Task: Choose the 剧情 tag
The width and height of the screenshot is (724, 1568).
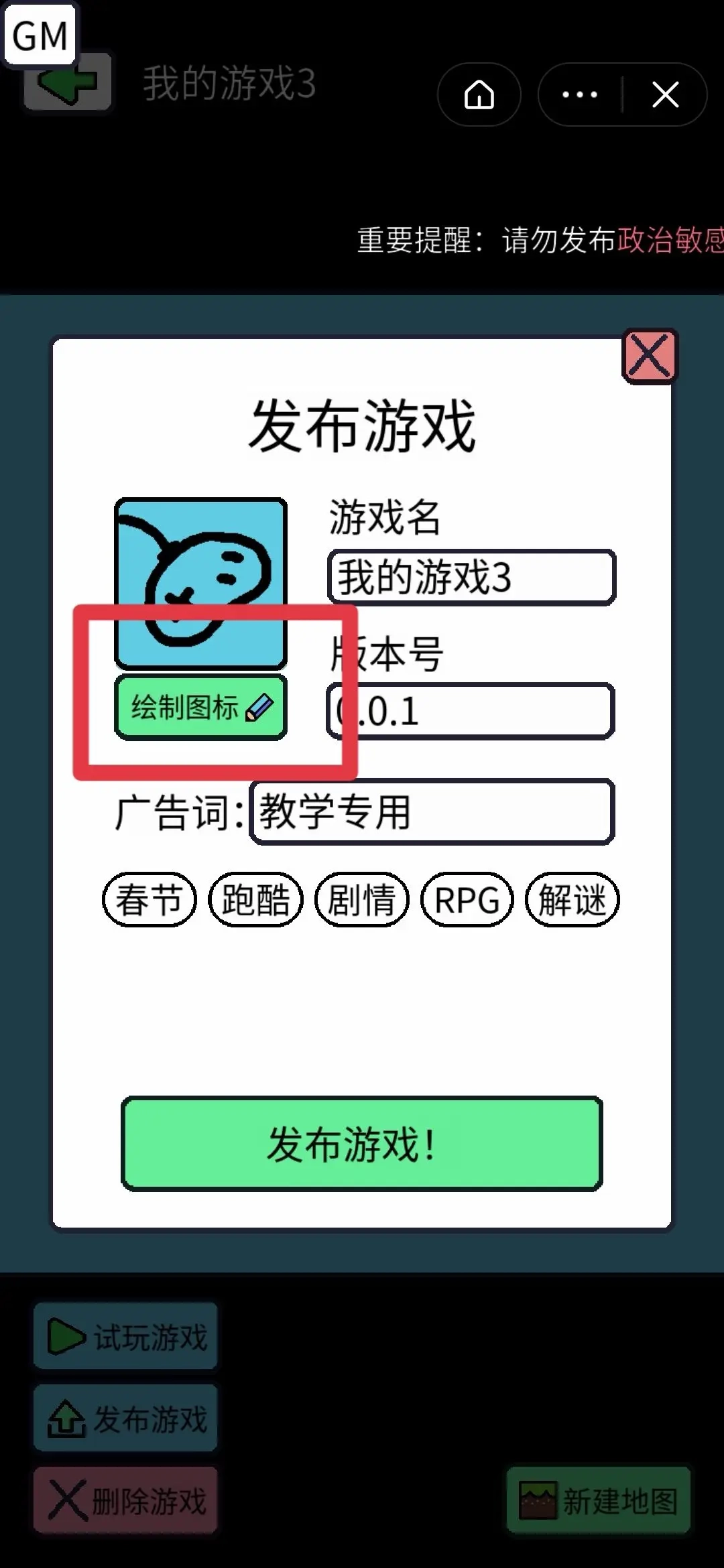Action: [x=361, y=900]
